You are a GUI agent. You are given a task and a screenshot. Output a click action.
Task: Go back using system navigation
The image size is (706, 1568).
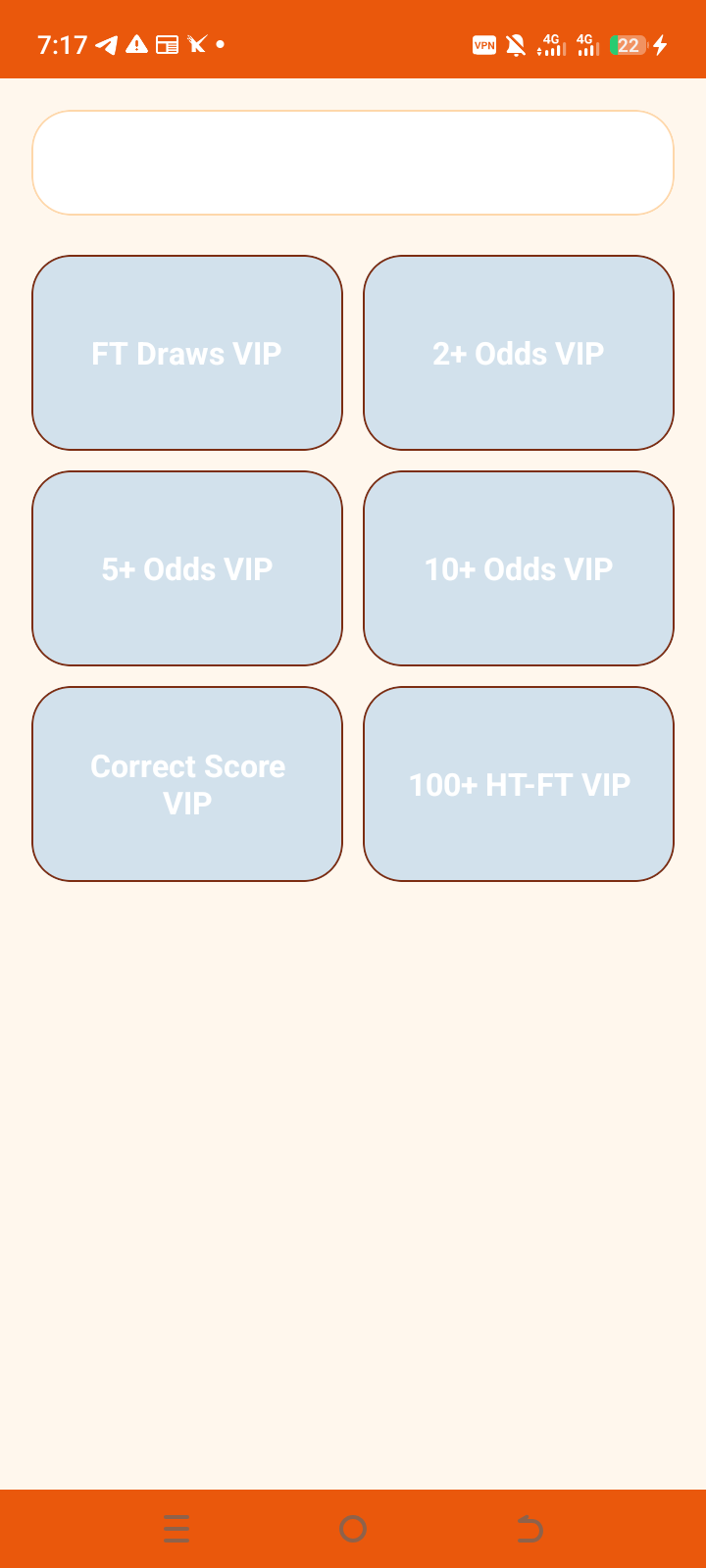529,1529
